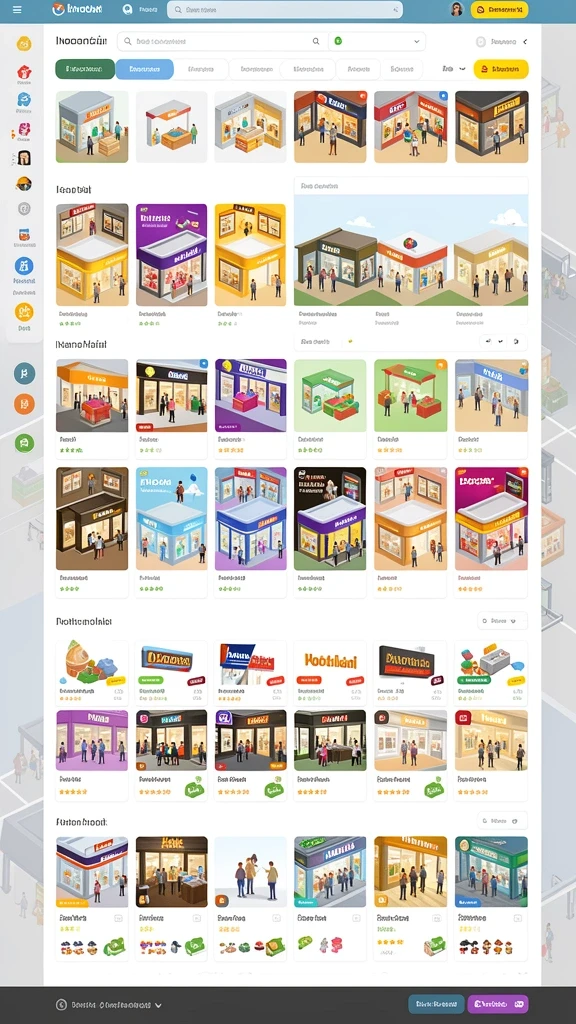Expand the dropdown with the green dot
Screen dimensions: 576x1024
click(377, 41)
